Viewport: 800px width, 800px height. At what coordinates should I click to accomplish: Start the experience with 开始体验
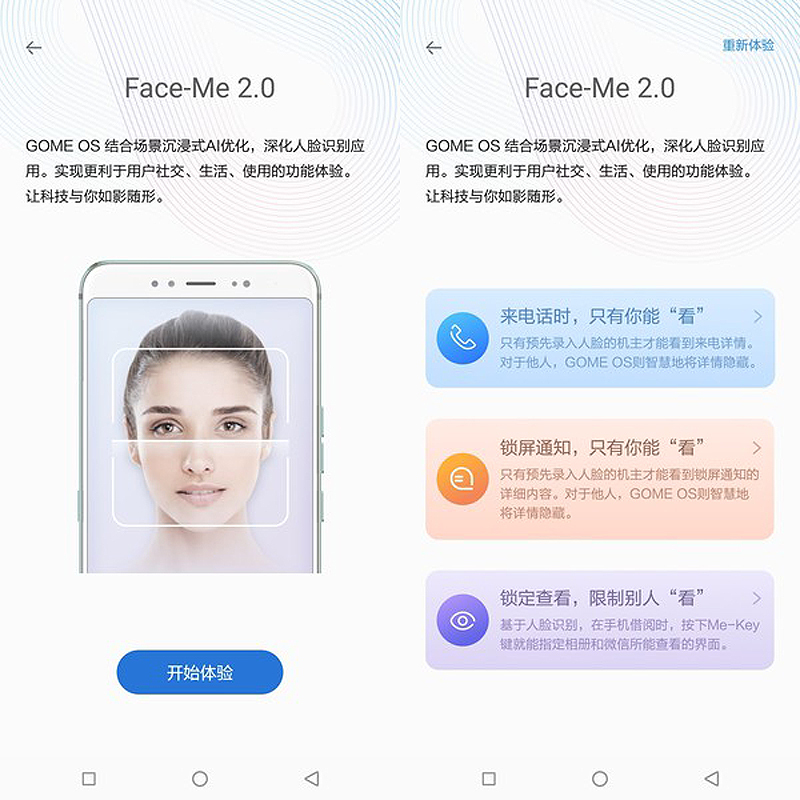(200, 672)
